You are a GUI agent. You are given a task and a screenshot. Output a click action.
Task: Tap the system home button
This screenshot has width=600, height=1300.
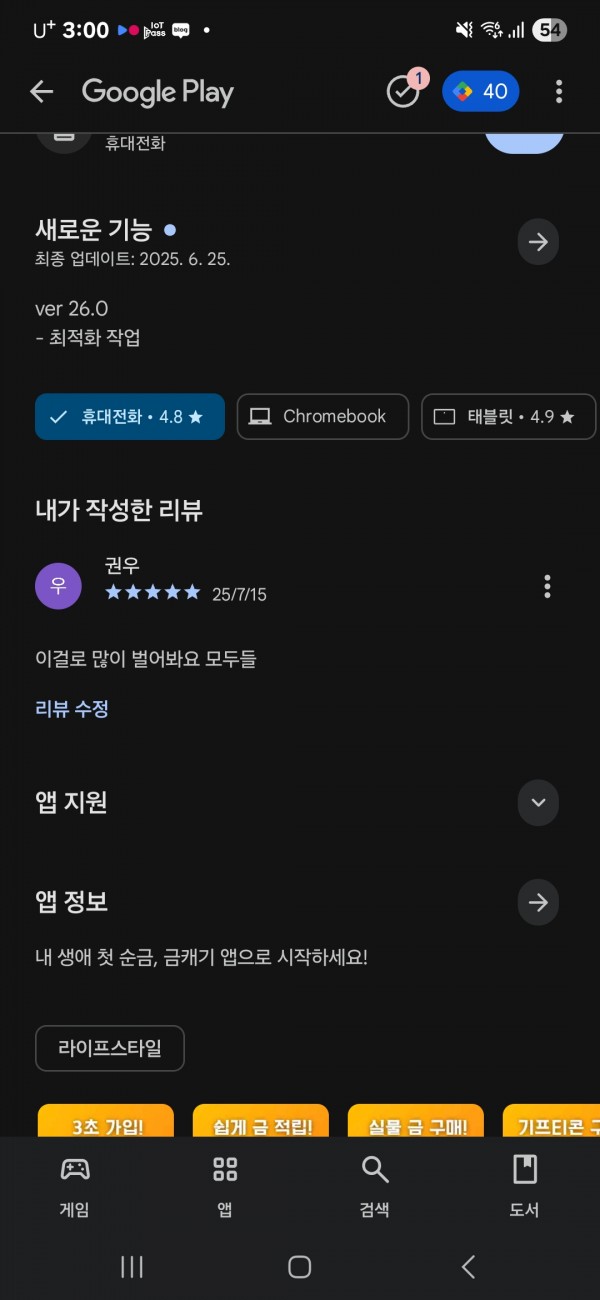[300, 1267]
